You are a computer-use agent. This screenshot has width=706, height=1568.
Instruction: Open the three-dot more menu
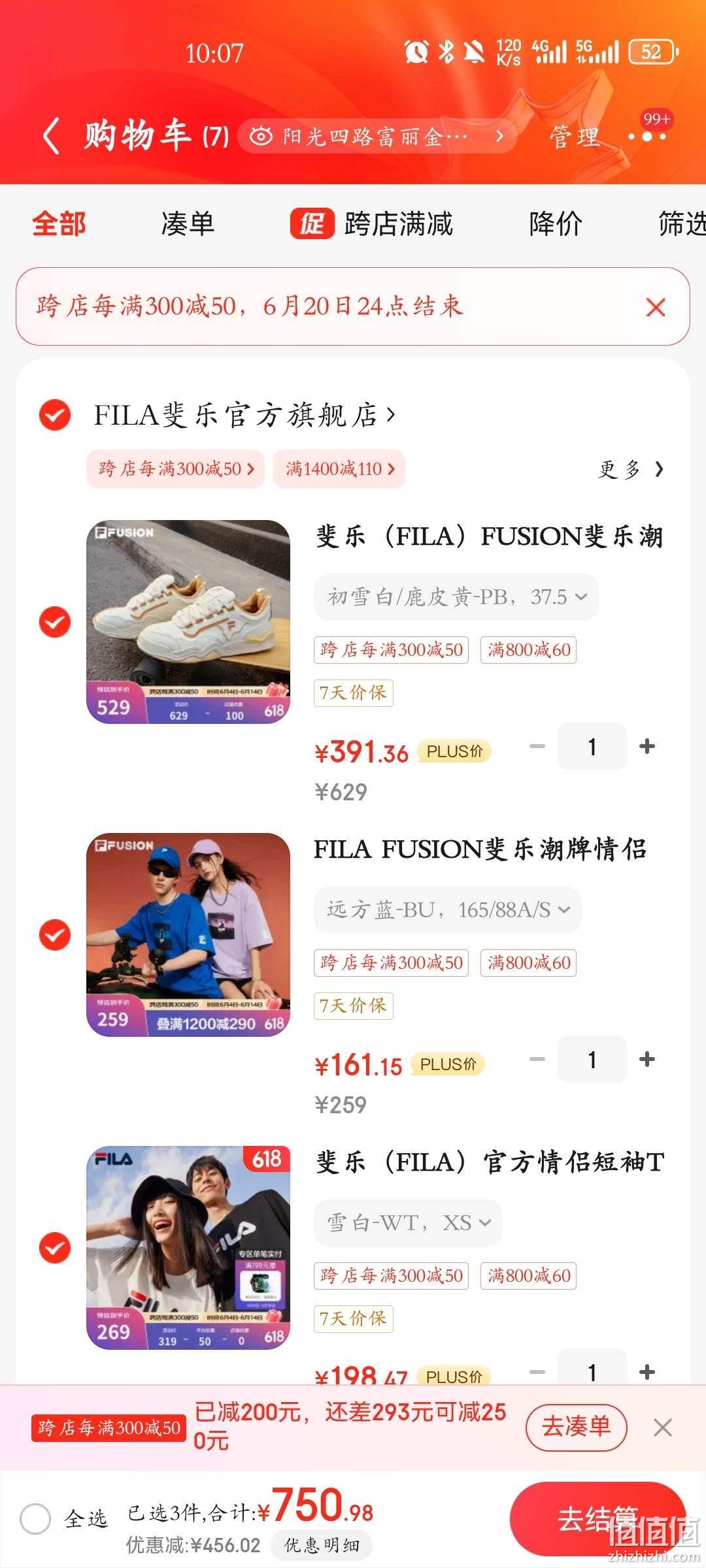pyautogui.click(x=647, y=137)
